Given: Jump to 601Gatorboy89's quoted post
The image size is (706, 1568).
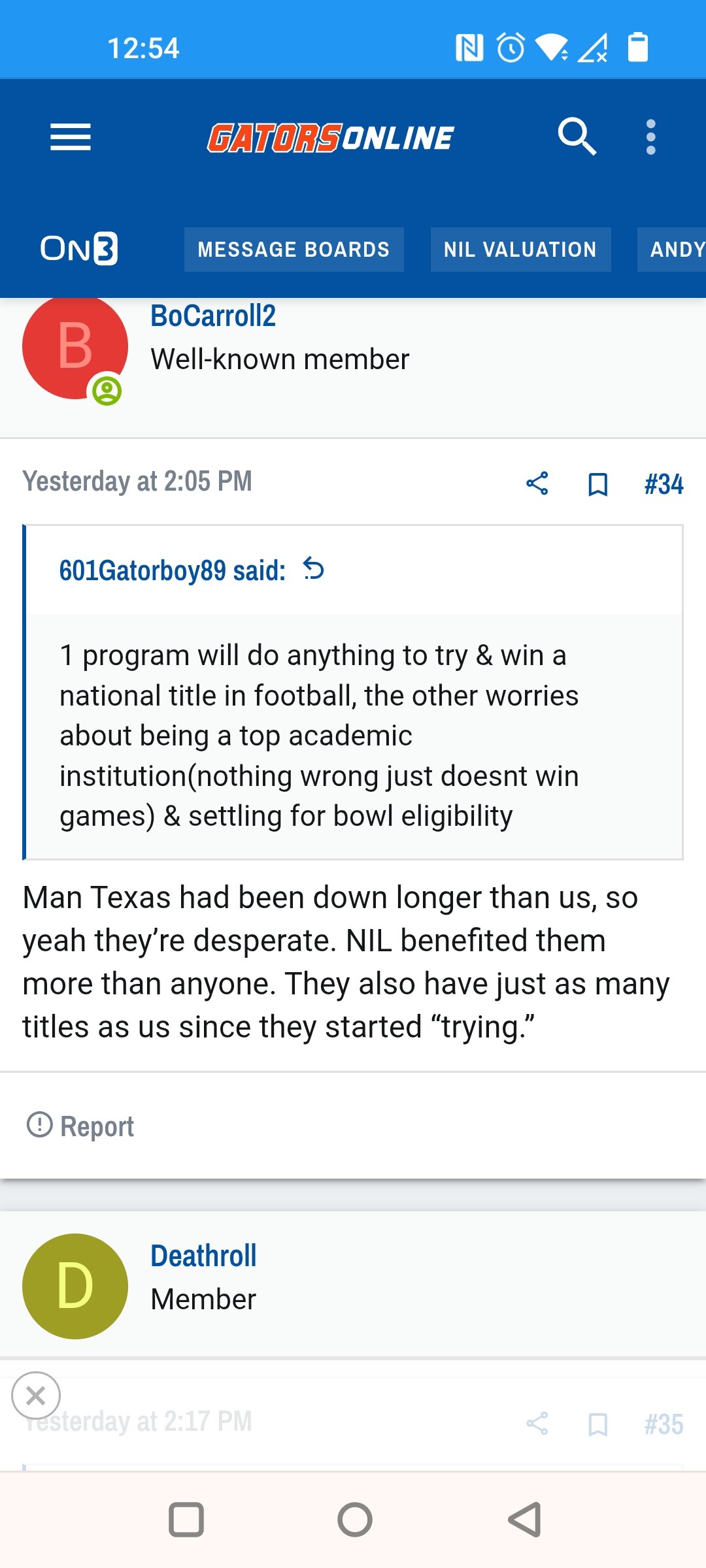Looking at the screenshot, I should (314, 569).
